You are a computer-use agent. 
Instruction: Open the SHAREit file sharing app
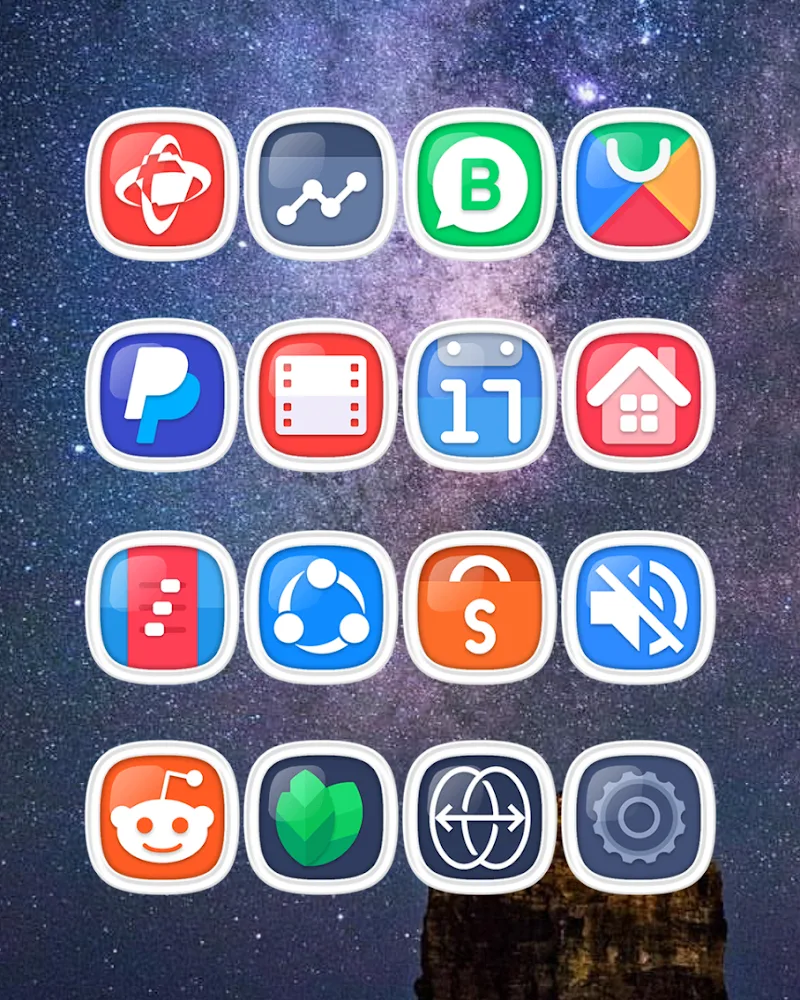pos(320,609)
